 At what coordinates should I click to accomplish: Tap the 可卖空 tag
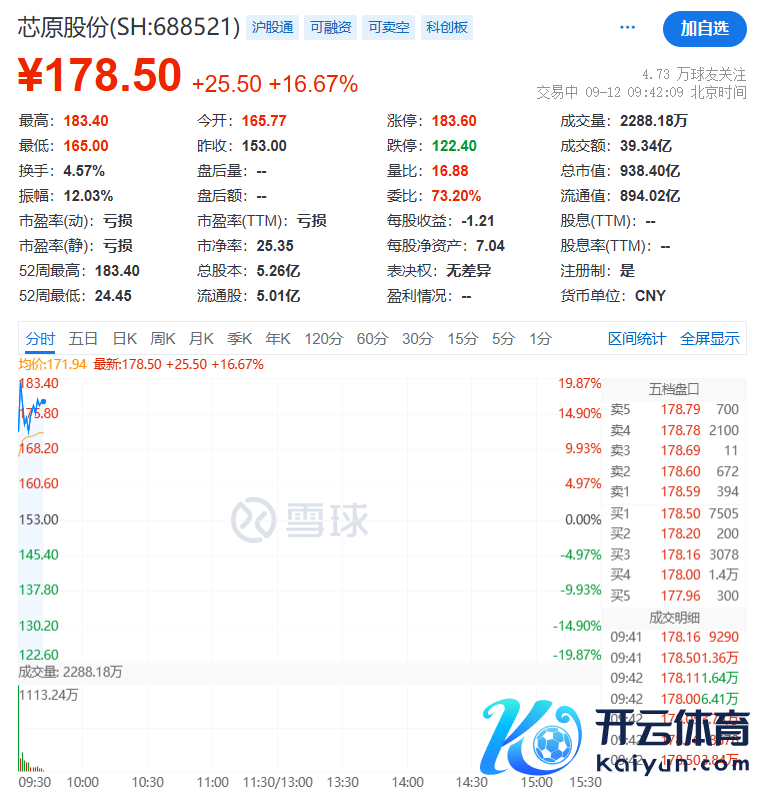click(388, 28)
